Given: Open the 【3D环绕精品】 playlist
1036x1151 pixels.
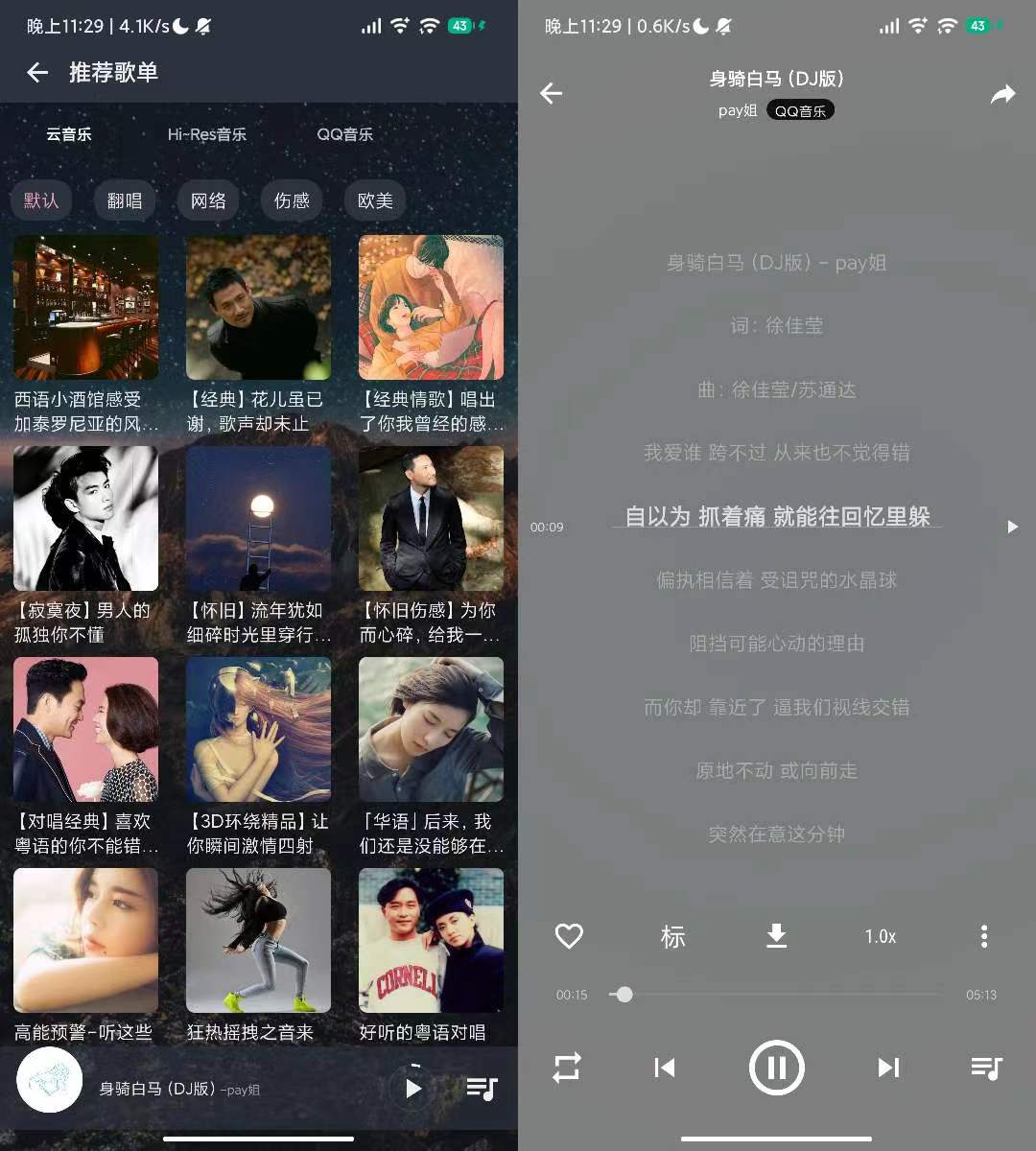Looking at the screenshot, I should coord(258,730).
